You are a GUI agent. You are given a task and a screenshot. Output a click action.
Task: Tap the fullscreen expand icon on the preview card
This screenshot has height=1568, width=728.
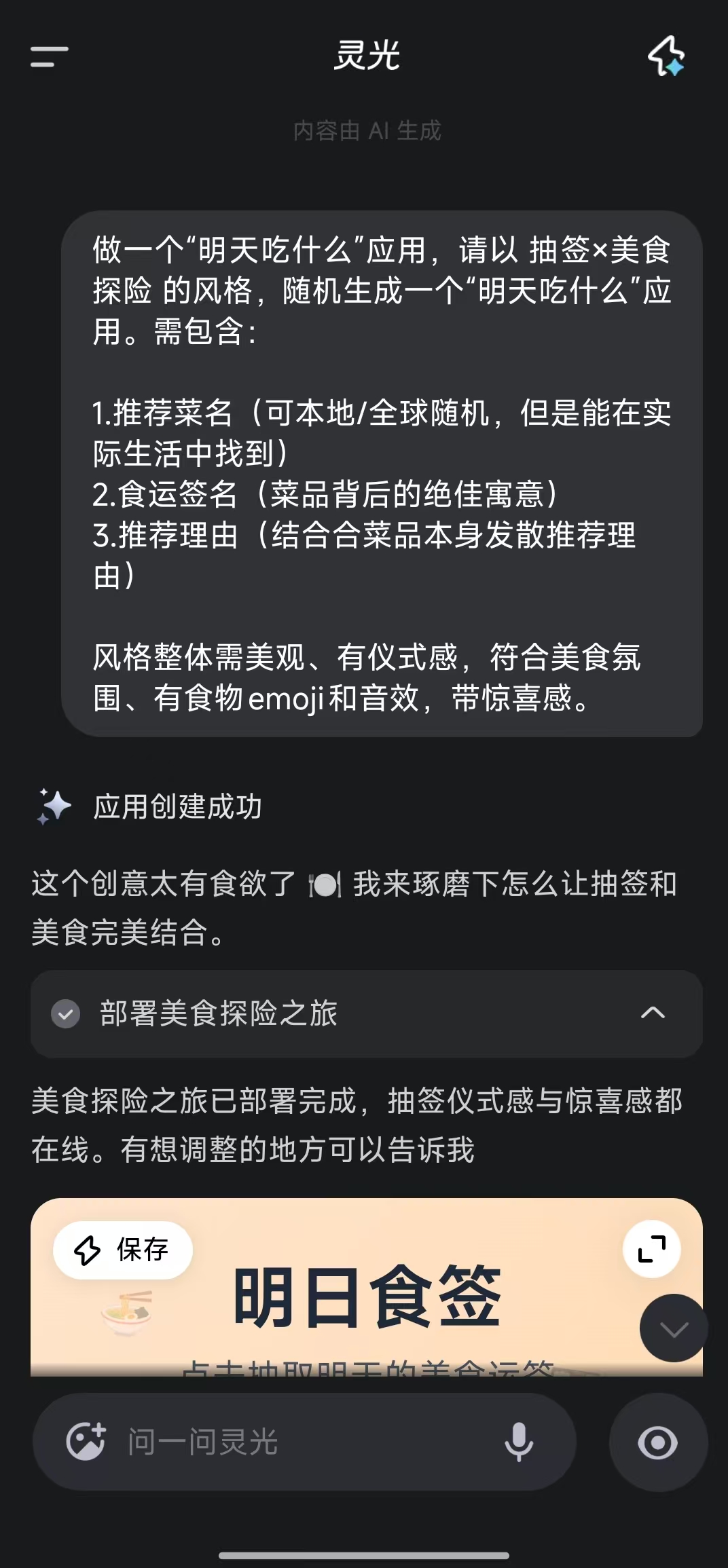[651, 1249]
